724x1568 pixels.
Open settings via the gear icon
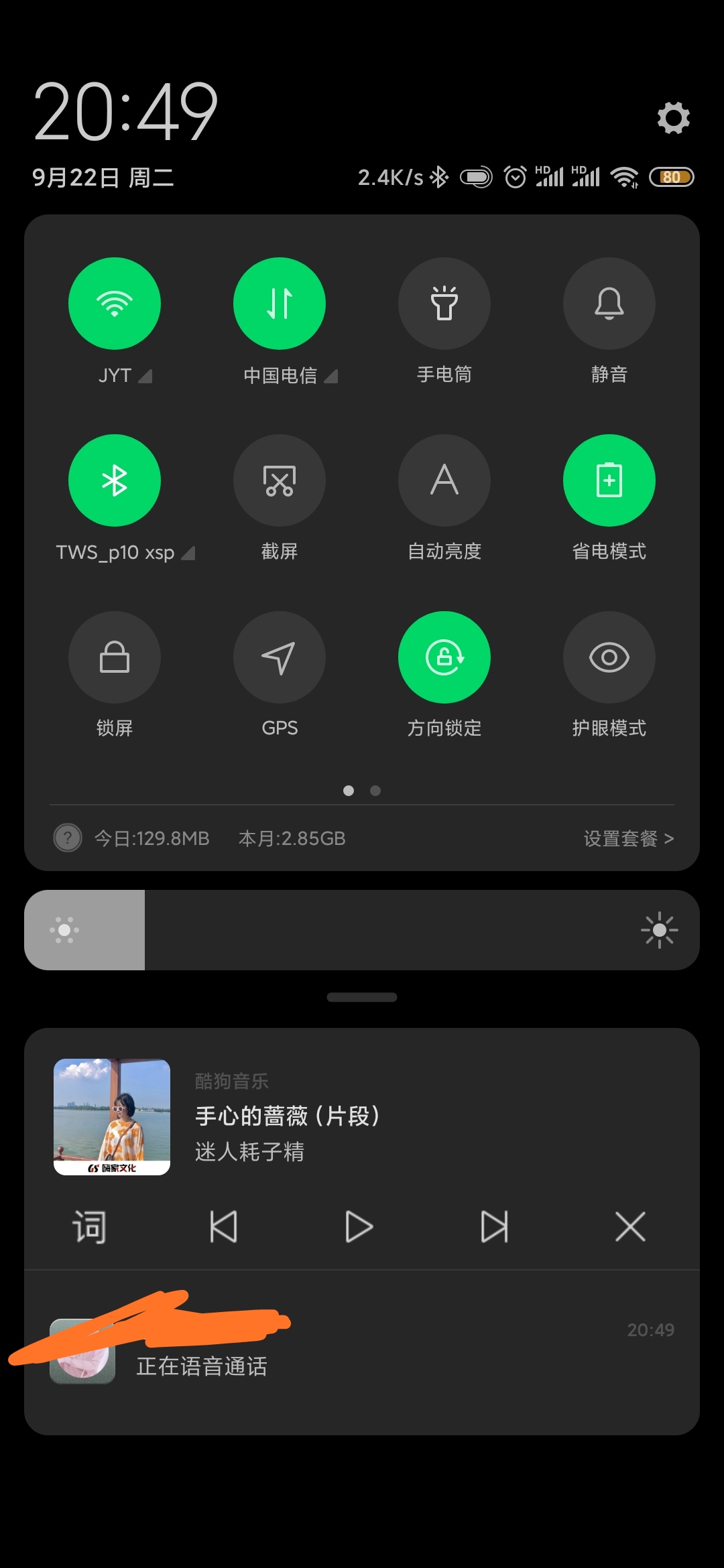click(x=673, y=118)
